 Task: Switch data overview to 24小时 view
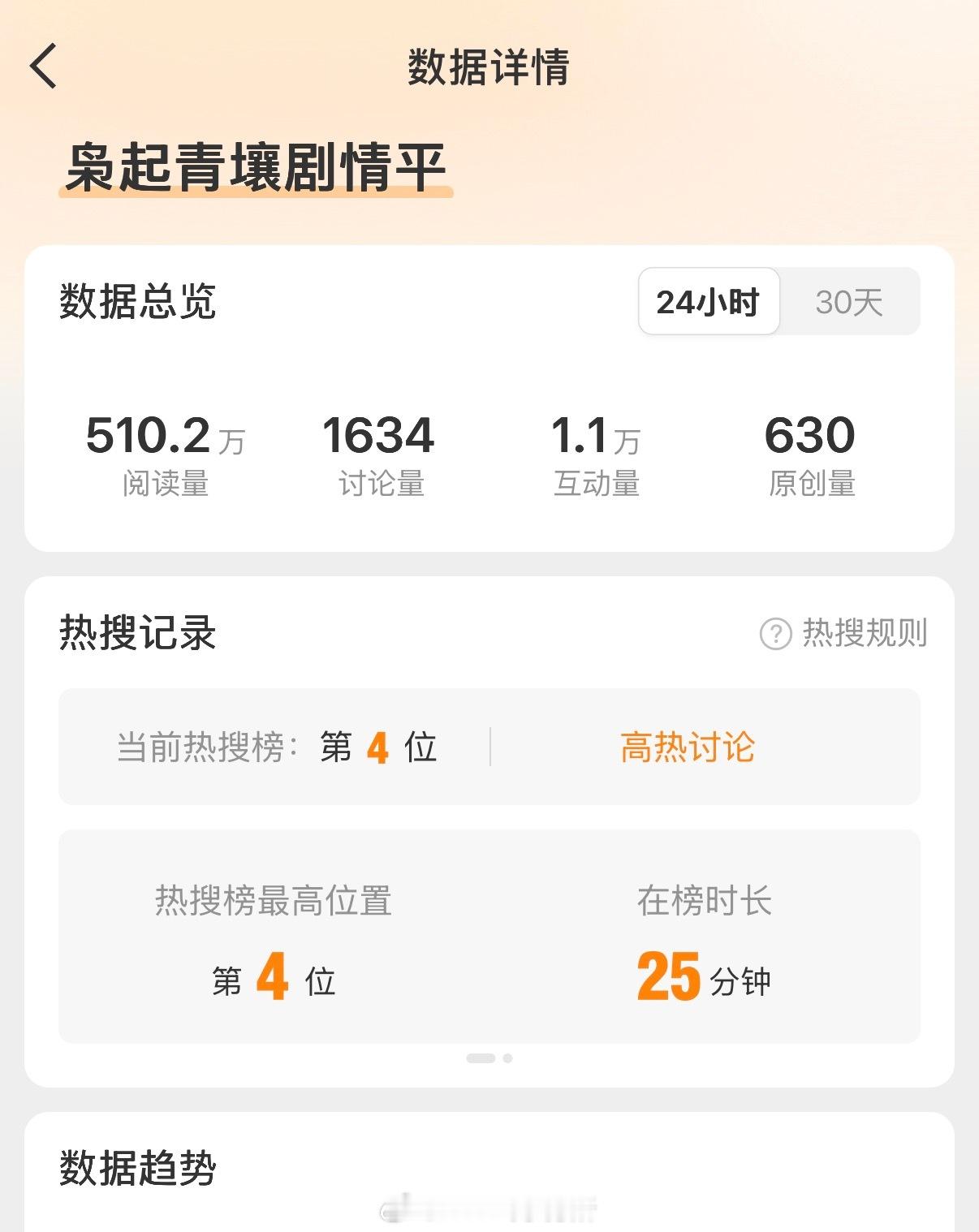708,302
